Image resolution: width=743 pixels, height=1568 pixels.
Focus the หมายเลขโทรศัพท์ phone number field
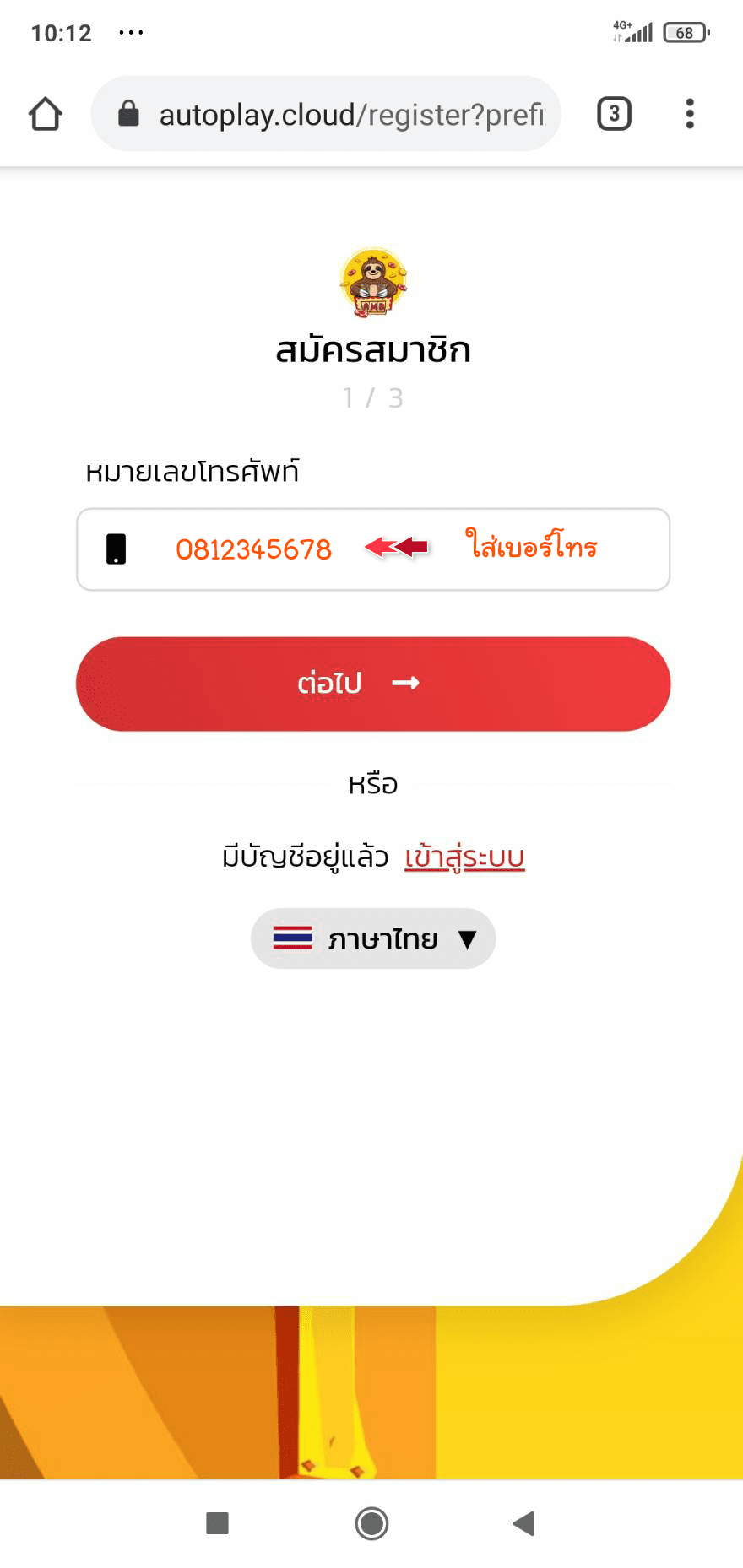click(x=372, y=549)
